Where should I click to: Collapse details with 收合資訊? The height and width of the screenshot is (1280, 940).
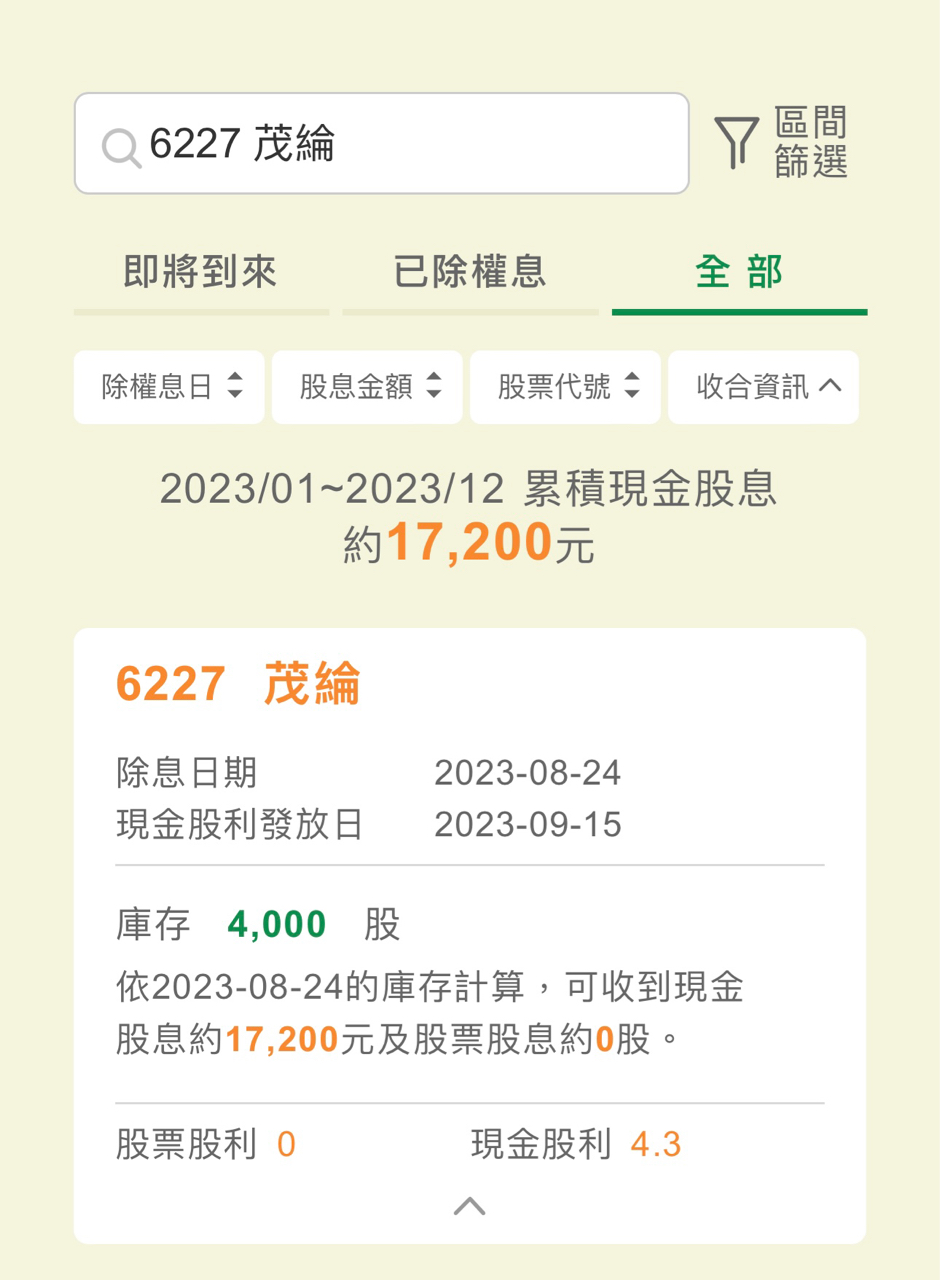(763, 387)
